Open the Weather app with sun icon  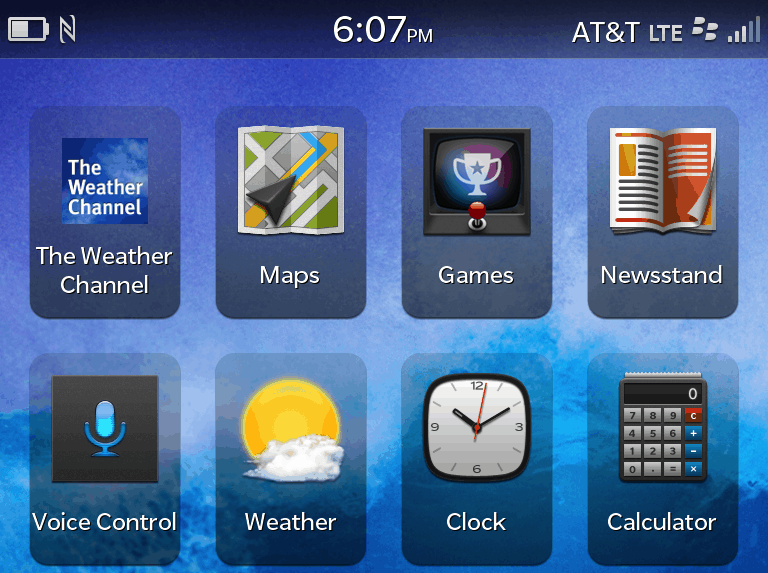click(290, 459)
